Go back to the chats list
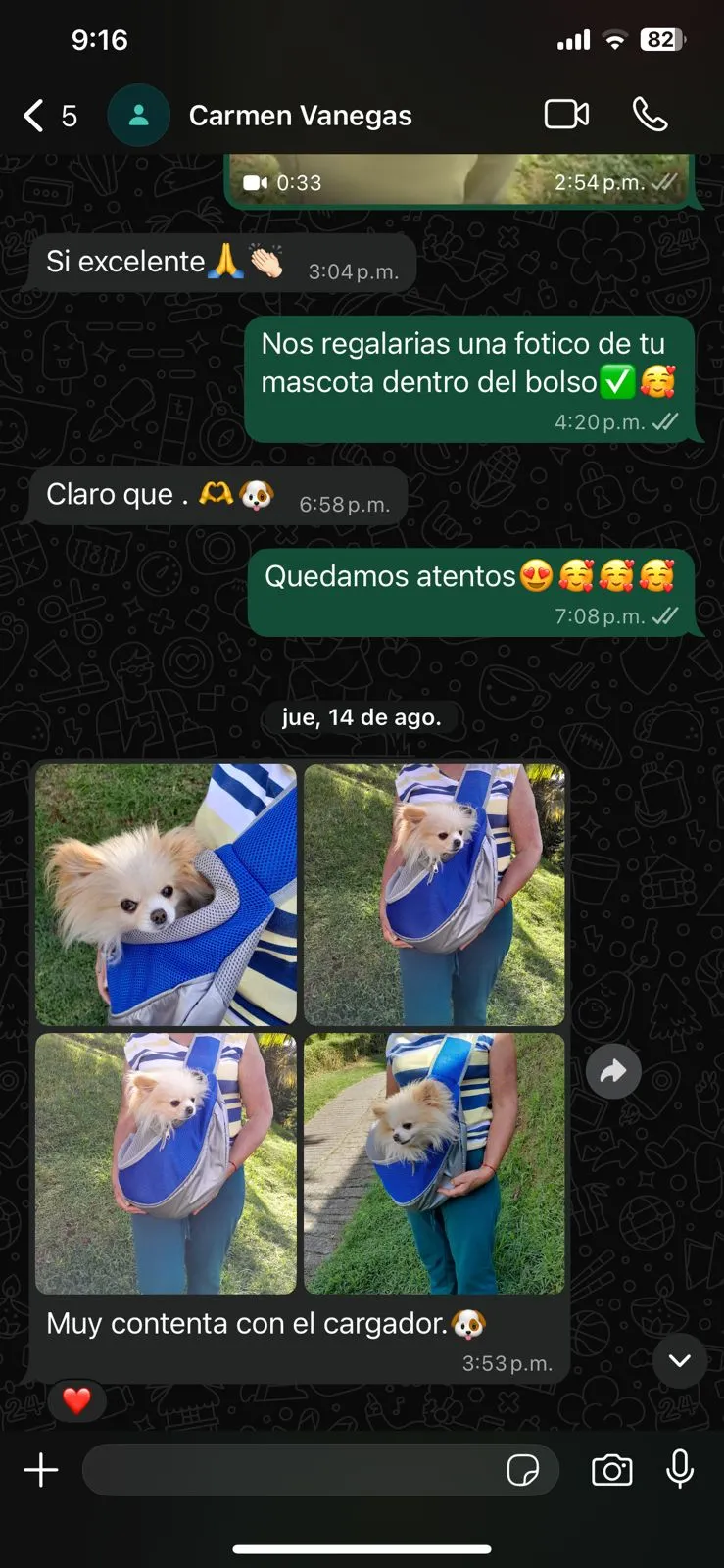The width and height of the screenshot is (724, 1568). pyautogui.click(x=35, y=116)
